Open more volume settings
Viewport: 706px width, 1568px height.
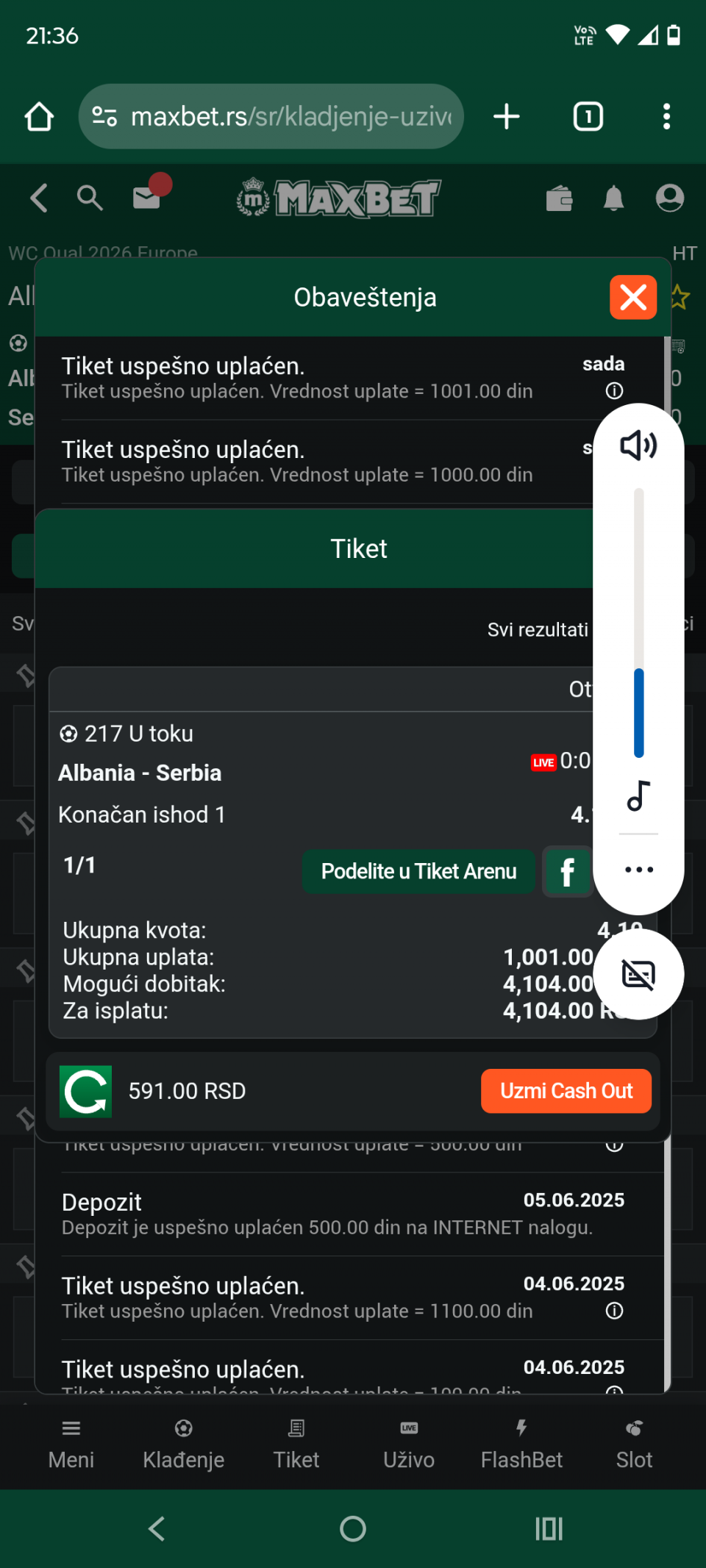(x=638, y=870)
